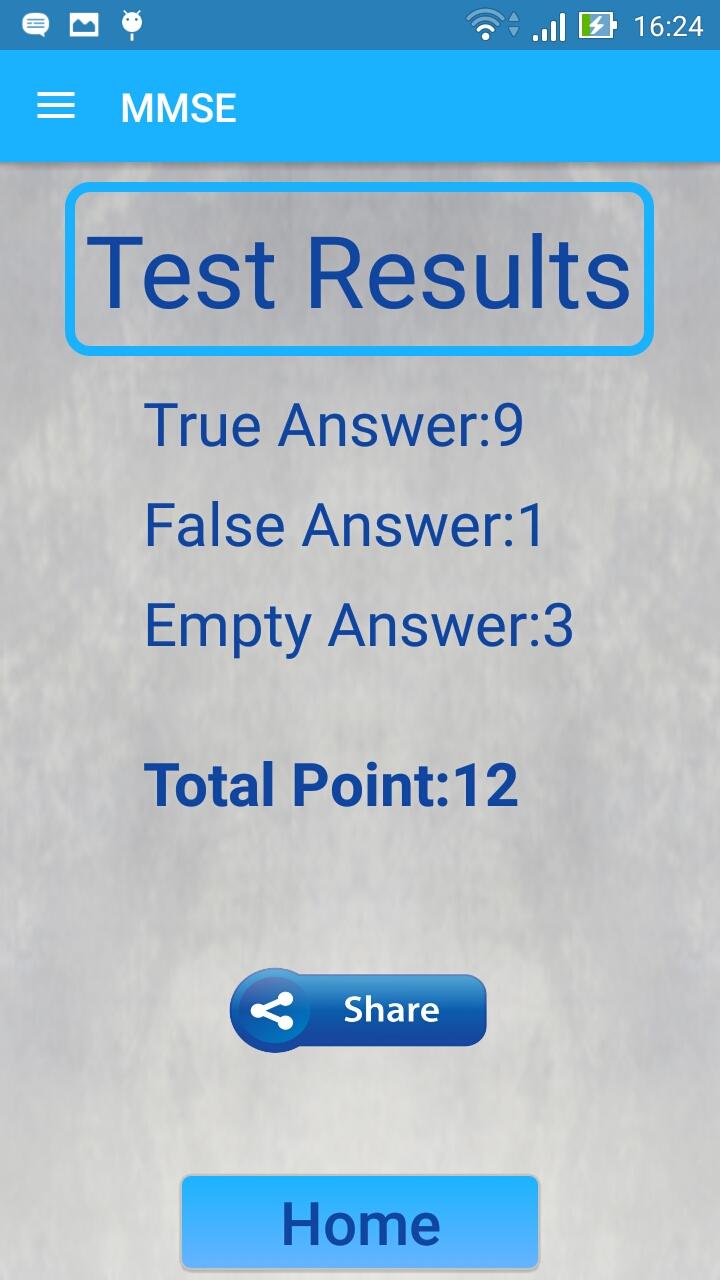Open the hamburger navigation drawer menu
720x1280 pixels.
pos(56,106)
